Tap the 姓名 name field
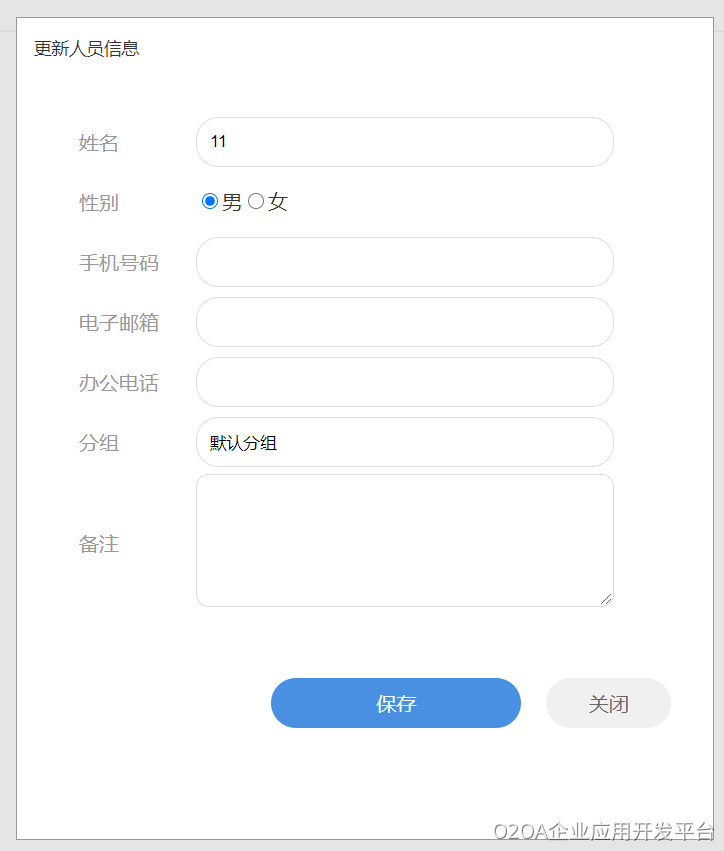Viewport: 724px width, 851px height. (x=404, y=142)
